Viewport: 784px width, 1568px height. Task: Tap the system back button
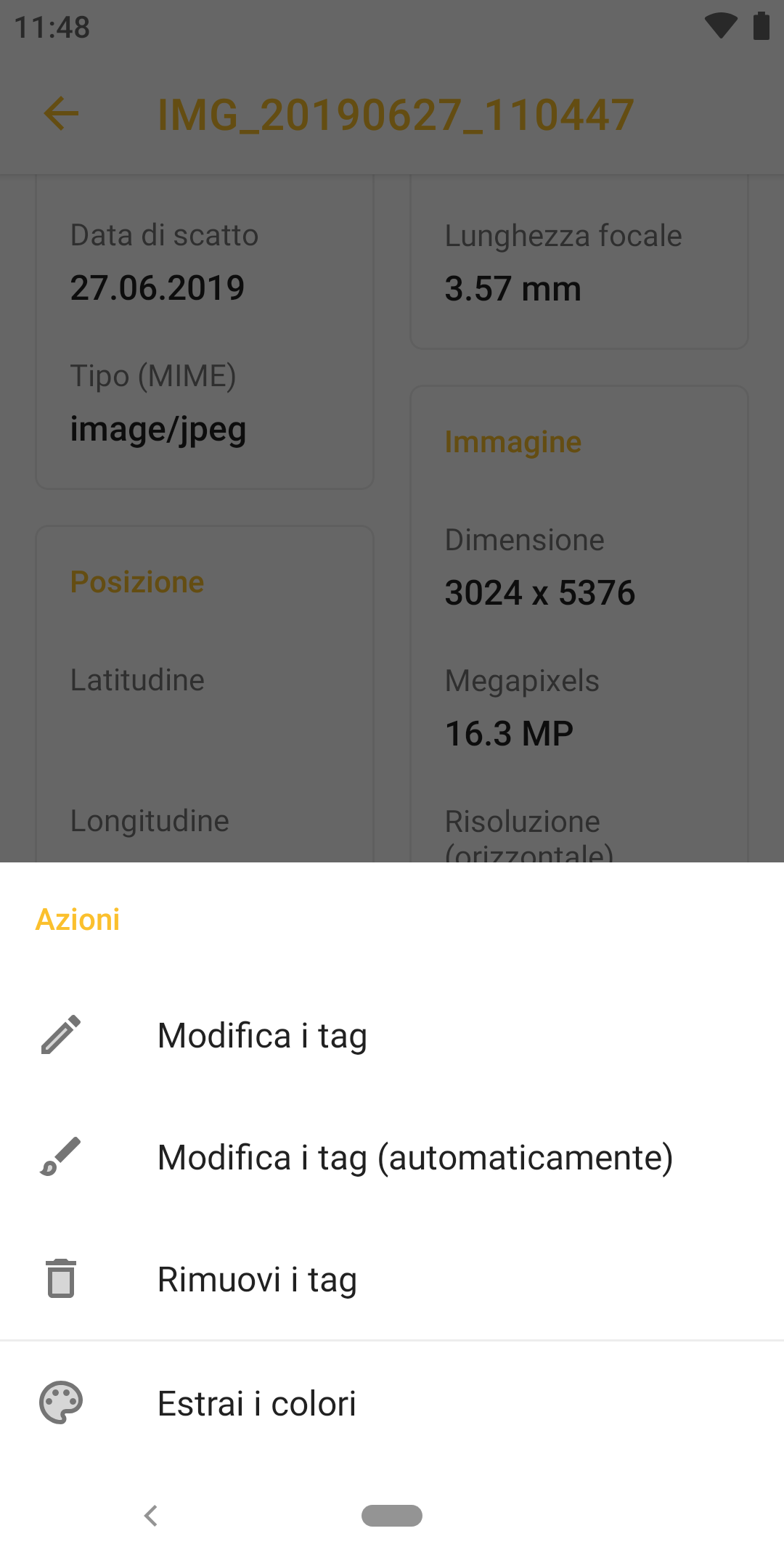click(151, 1516)
